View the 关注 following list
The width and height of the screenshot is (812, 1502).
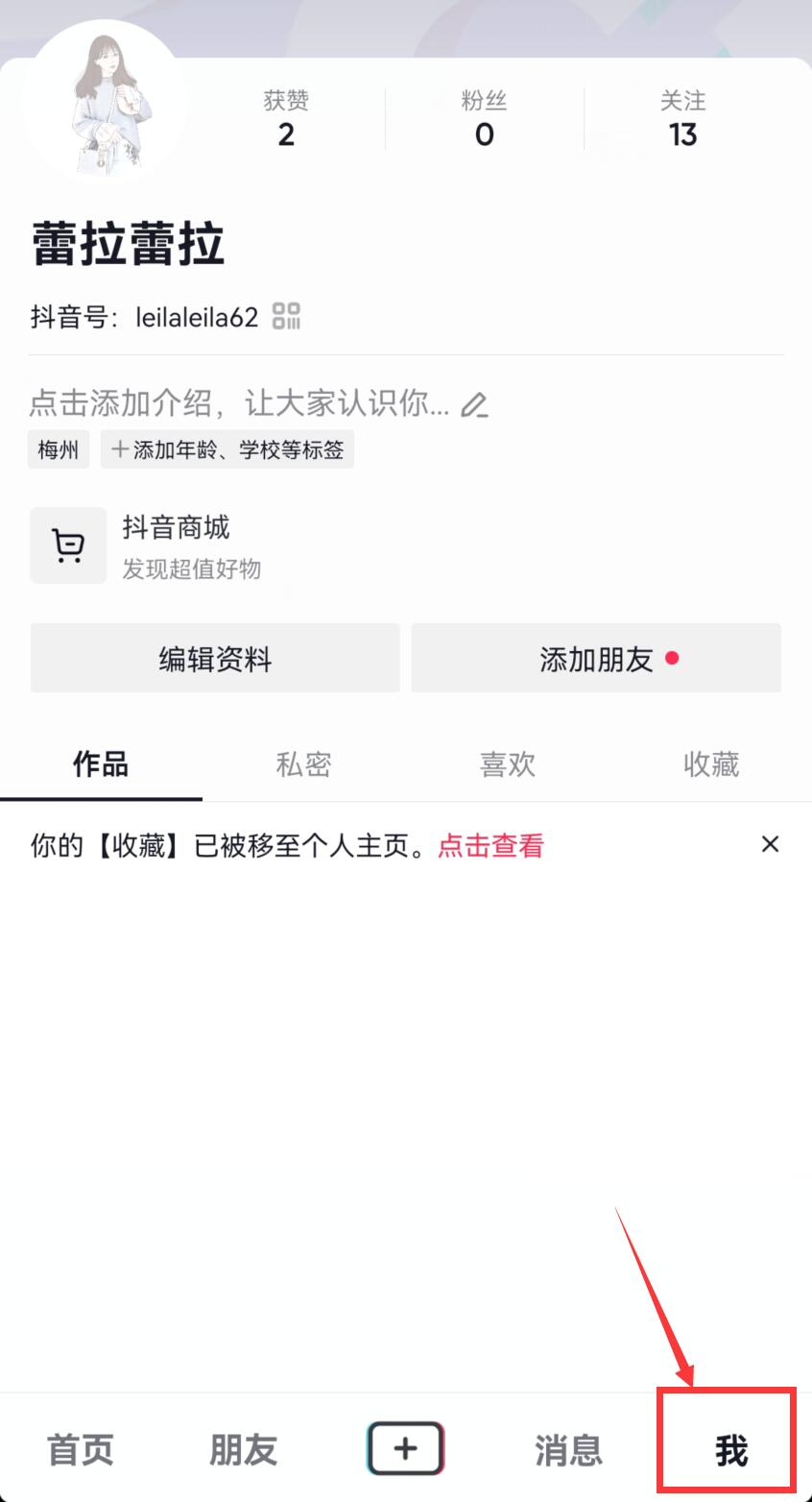[x=682, y=118]
